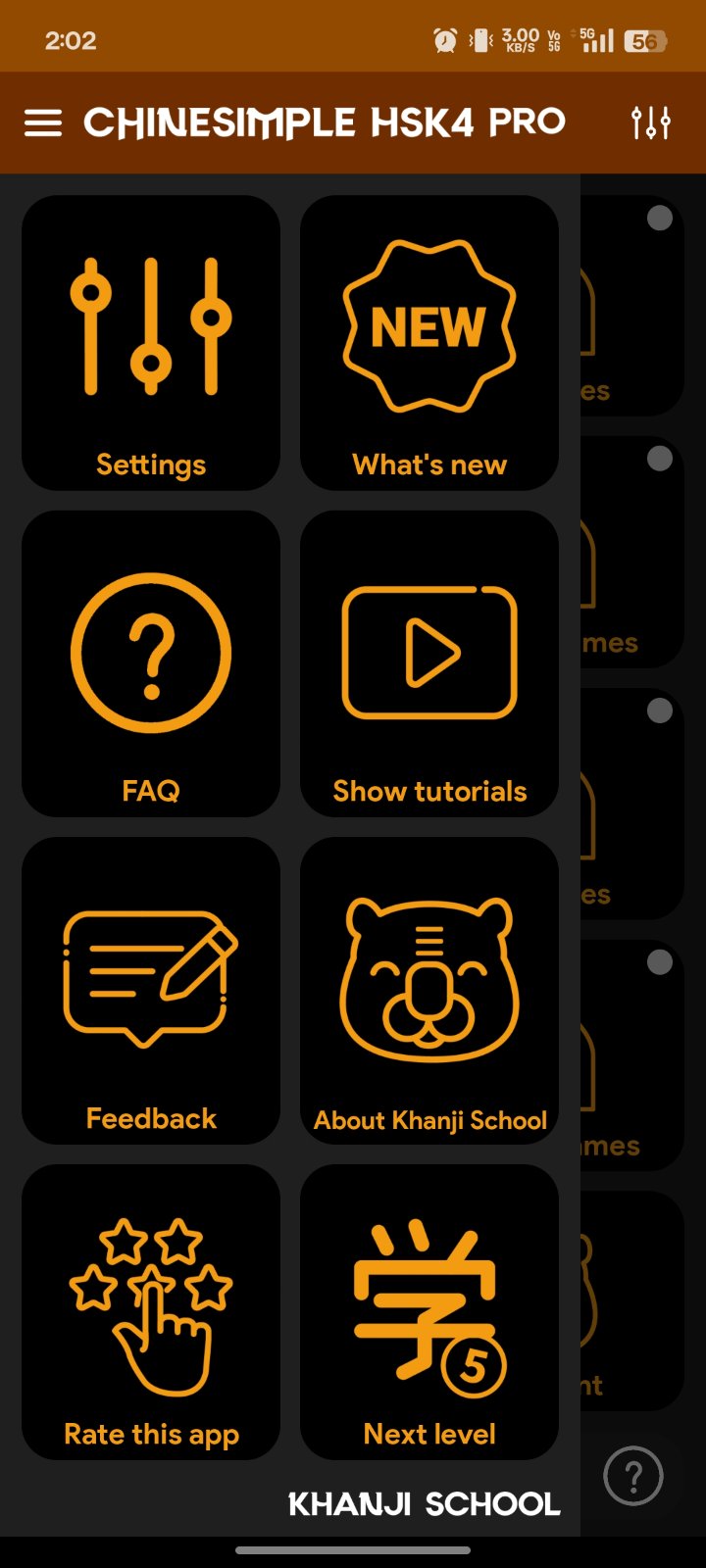This screenshot has height=1568, width=706.
Task: Go to Next level HSK5
Action: coord(429,1311)
